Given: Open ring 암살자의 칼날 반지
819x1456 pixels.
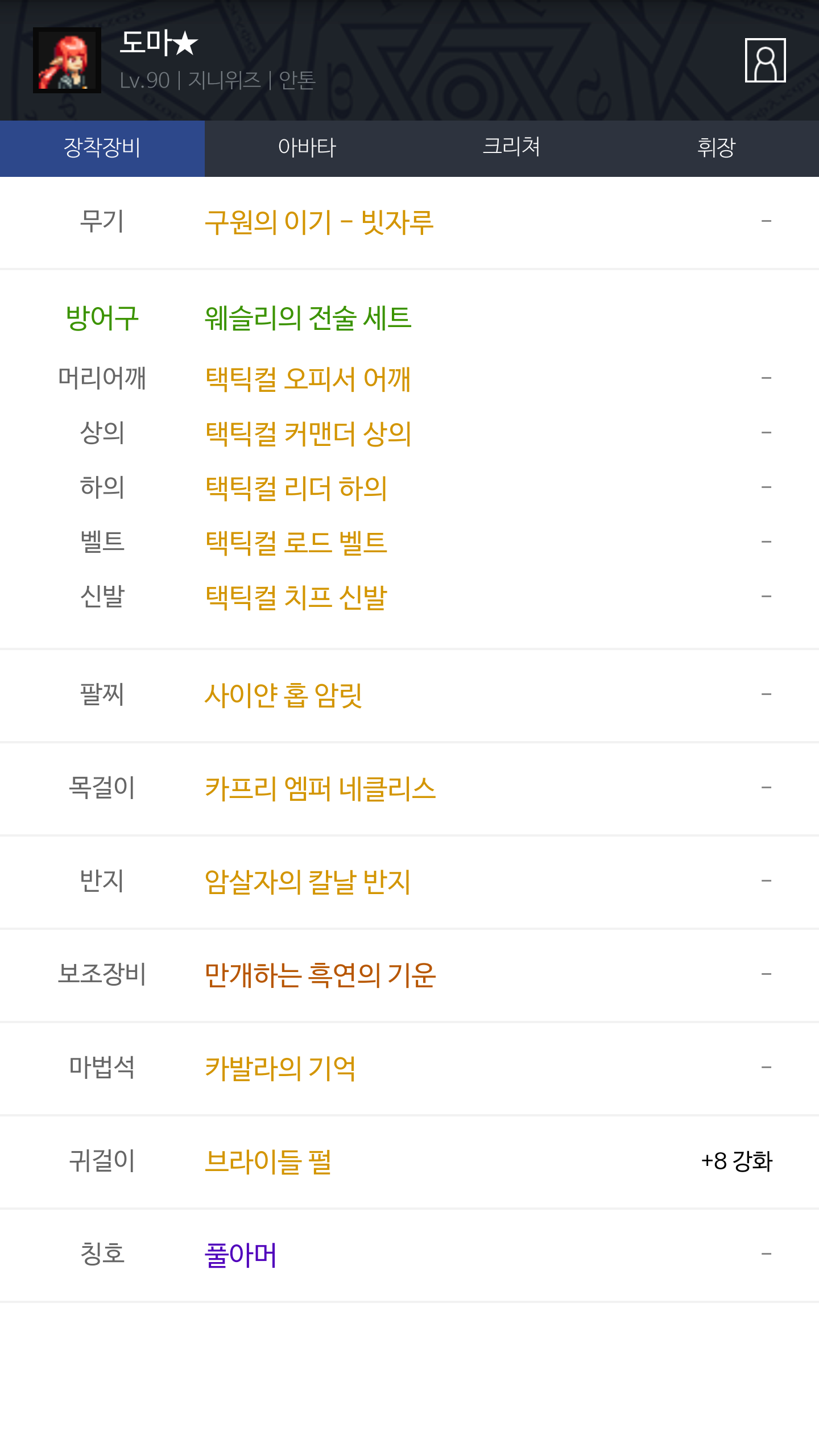Looking at the screenshot, I should click(x=308, y=882).
